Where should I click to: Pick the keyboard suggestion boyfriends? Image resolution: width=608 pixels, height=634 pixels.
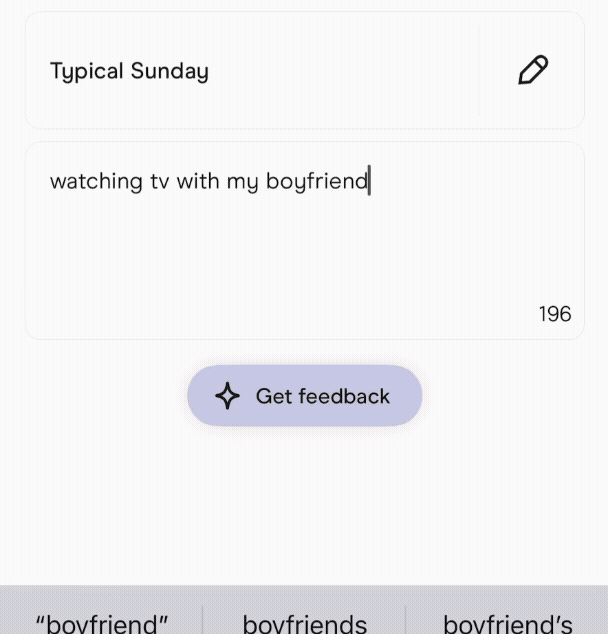[x=304, y=622]
